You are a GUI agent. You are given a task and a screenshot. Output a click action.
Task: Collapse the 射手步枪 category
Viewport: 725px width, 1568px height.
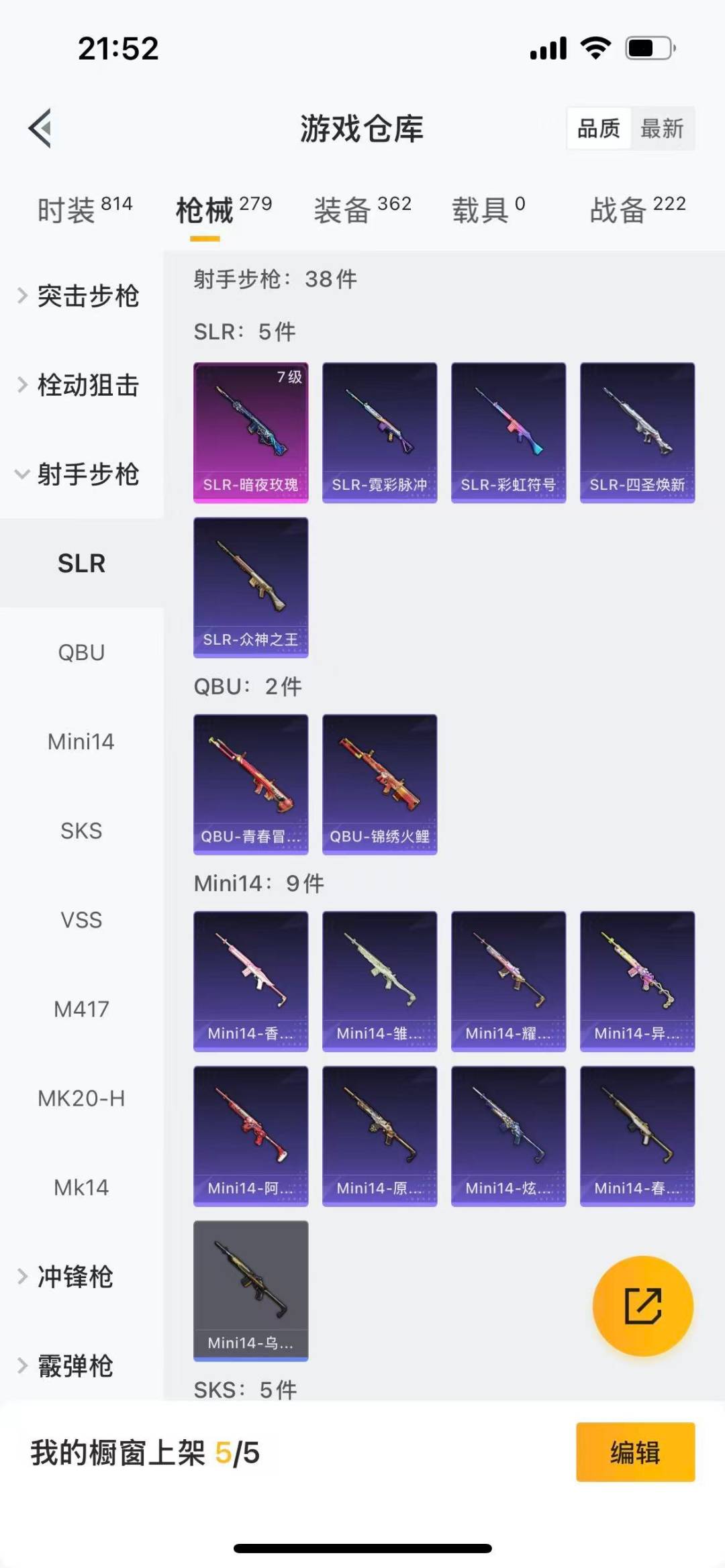coord(81,474)
